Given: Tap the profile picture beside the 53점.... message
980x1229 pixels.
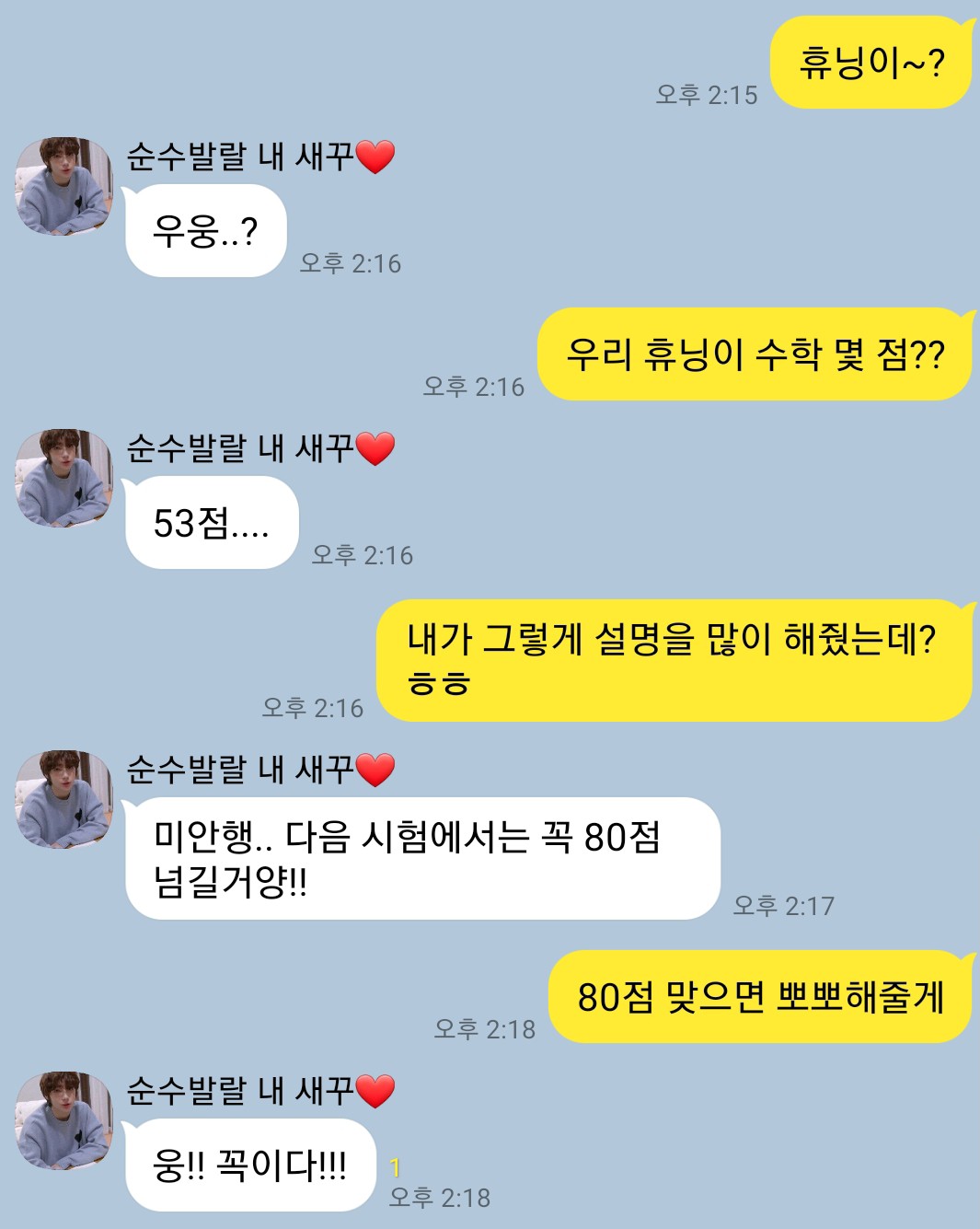Looking at the screenshot, I should [63, 479].
